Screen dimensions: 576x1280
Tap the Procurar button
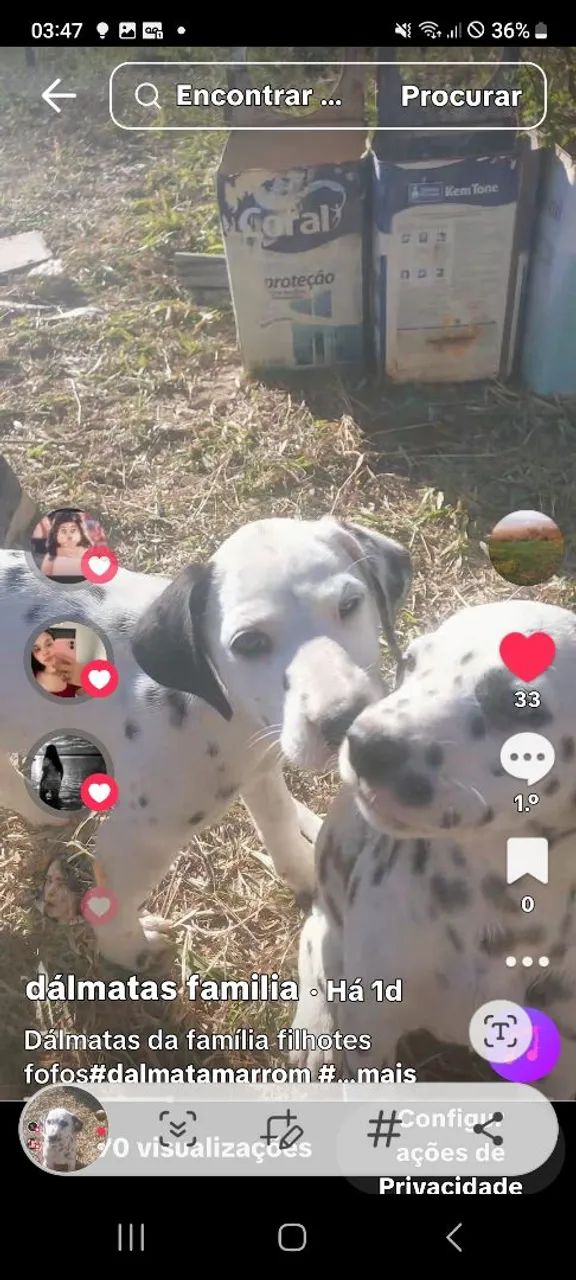pos(461,96)
